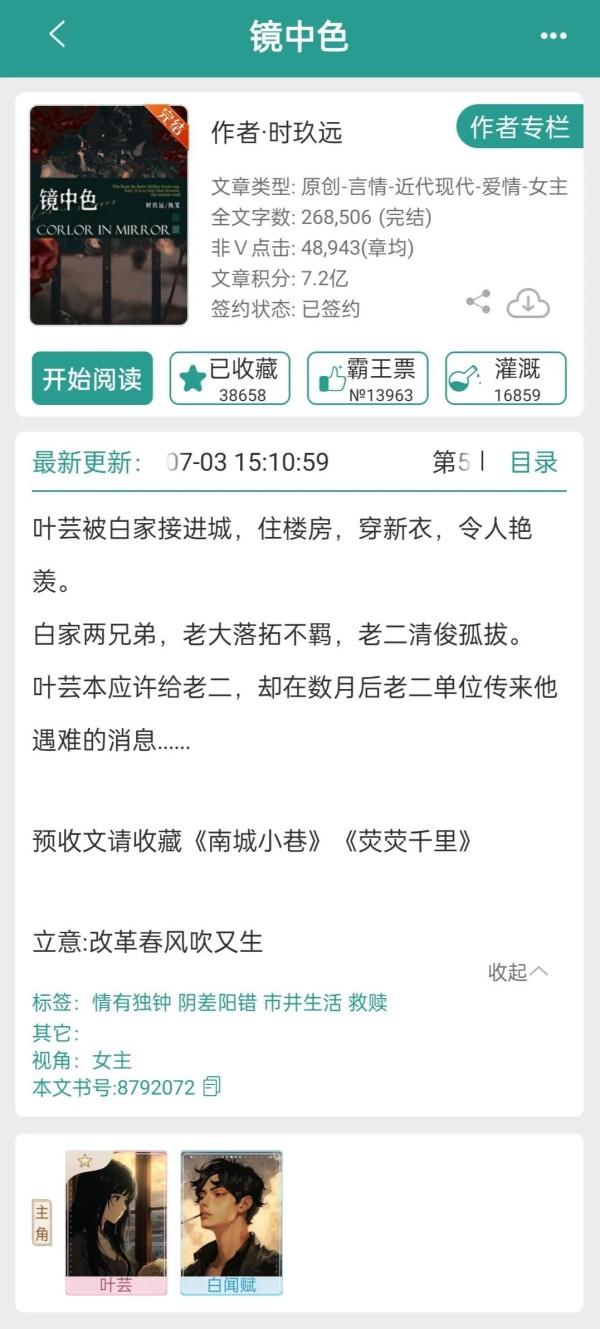Viewport: 600px width, 1329px height.
Task: Open the 救赎 tag
Action: pos(367,1003)
